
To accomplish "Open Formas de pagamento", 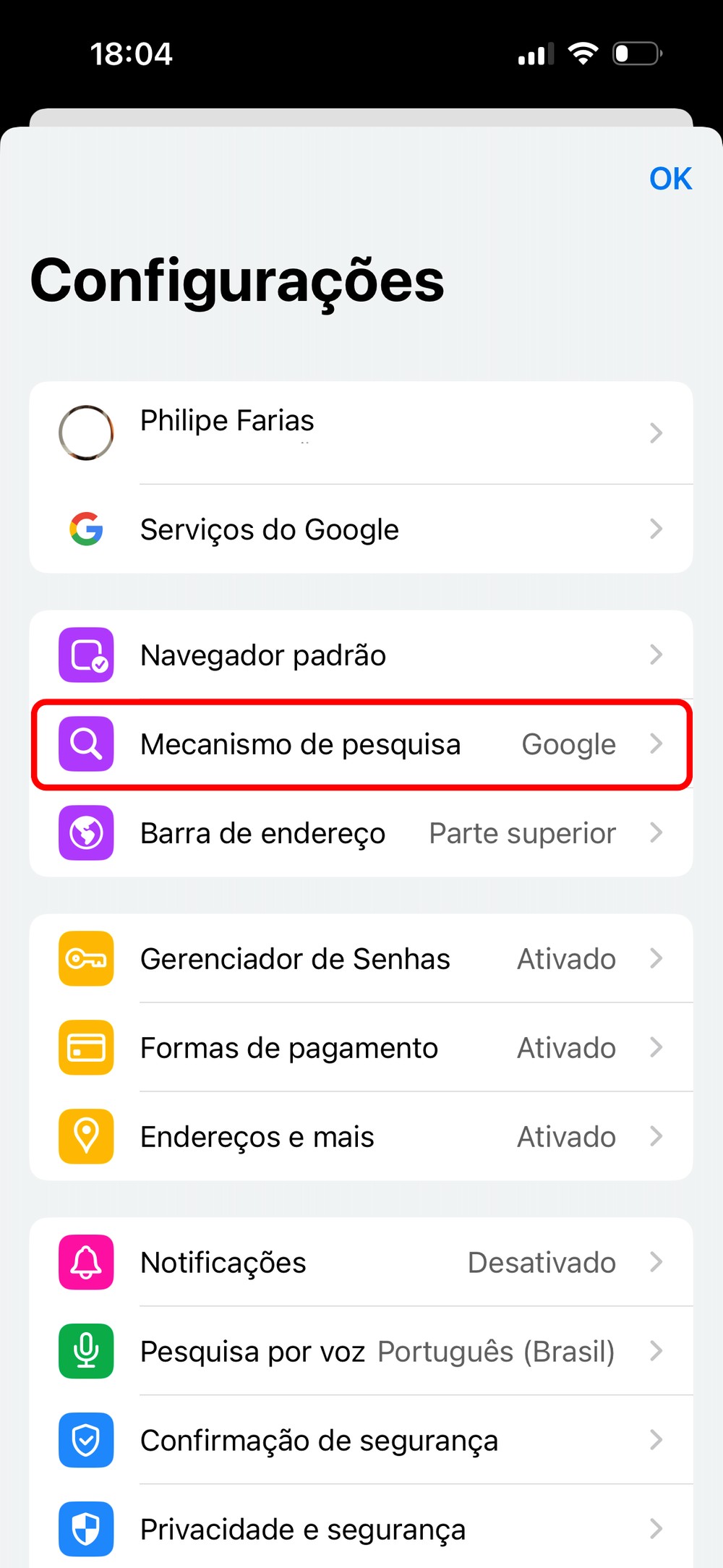I will pyautogui.click(x=360, y=1048).
